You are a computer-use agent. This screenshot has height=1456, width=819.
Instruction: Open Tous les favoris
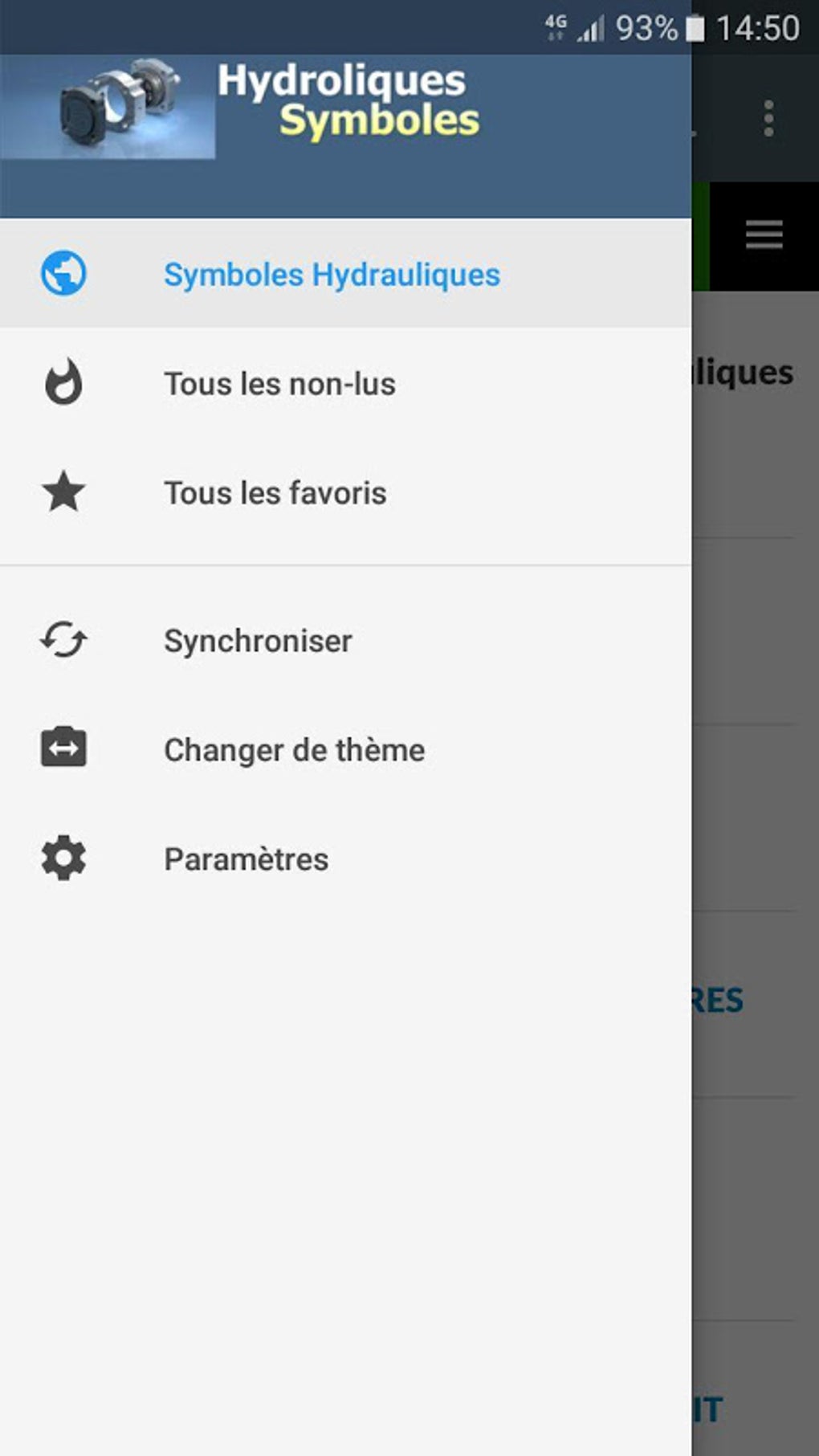(x=275, y=492)
